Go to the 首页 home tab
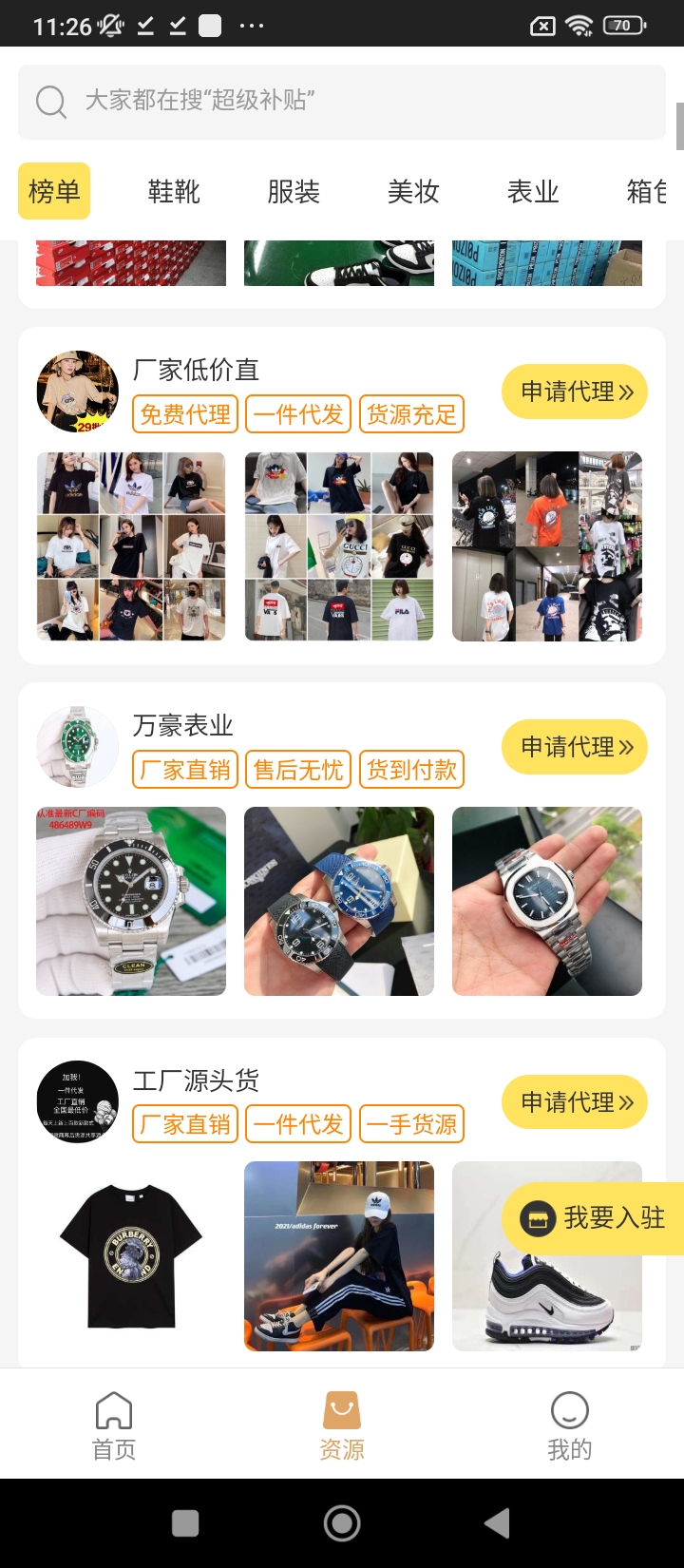This screenshot has width=684, height=1568. pyautogui.click(x=114, y=1425)
